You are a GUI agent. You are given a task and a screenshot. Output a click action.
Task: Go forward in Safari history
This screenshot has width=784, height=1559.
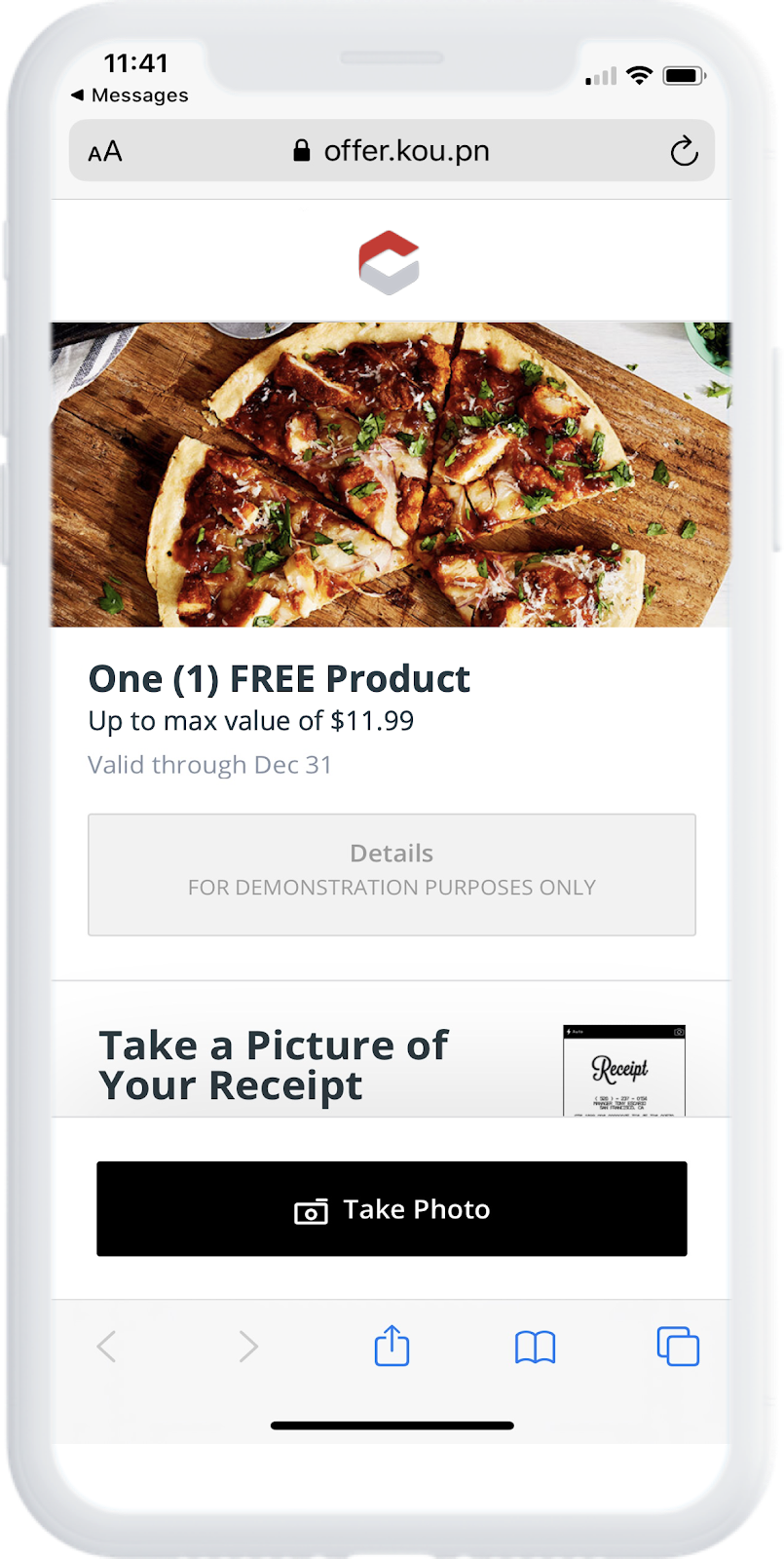point(248,1347)
